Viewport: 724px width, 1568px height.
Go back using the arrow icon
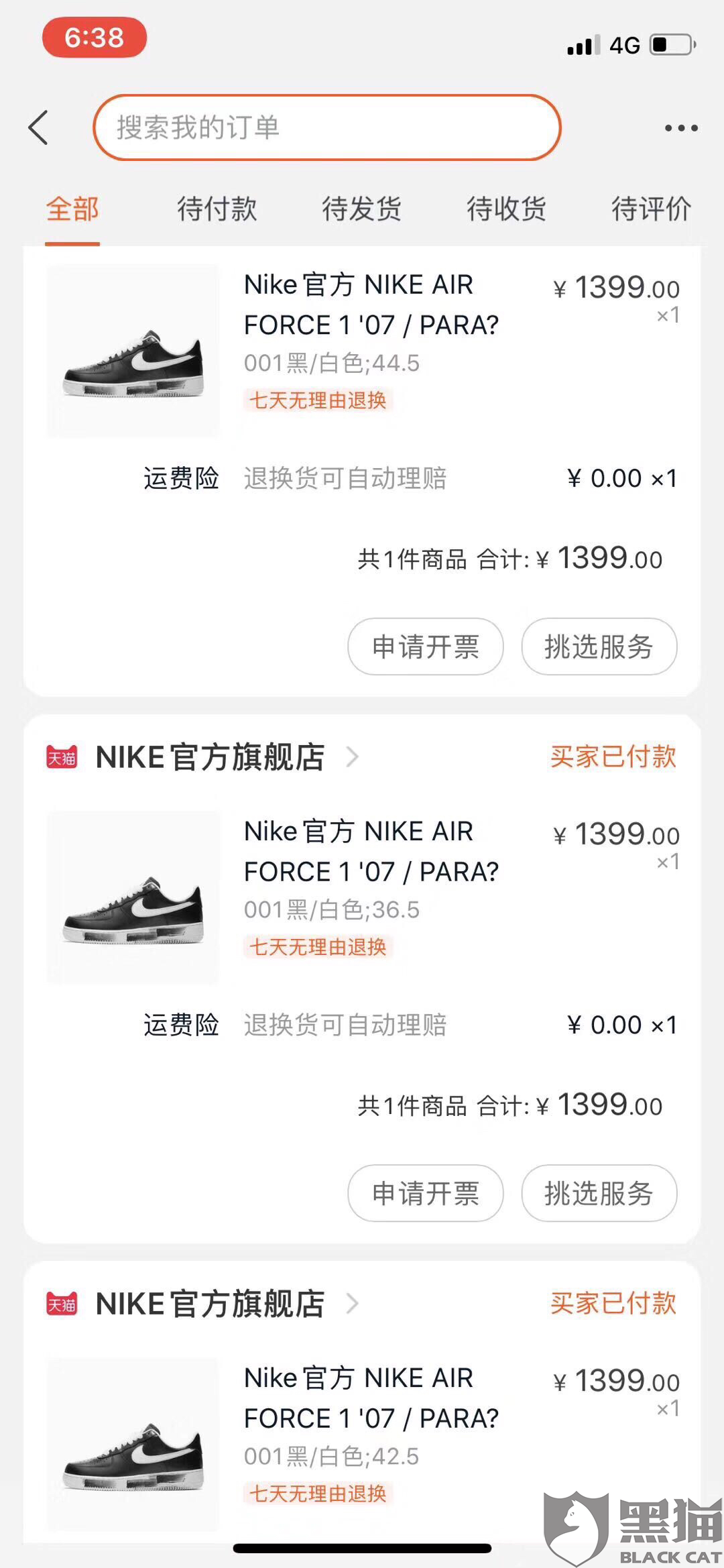coord(39,127)
